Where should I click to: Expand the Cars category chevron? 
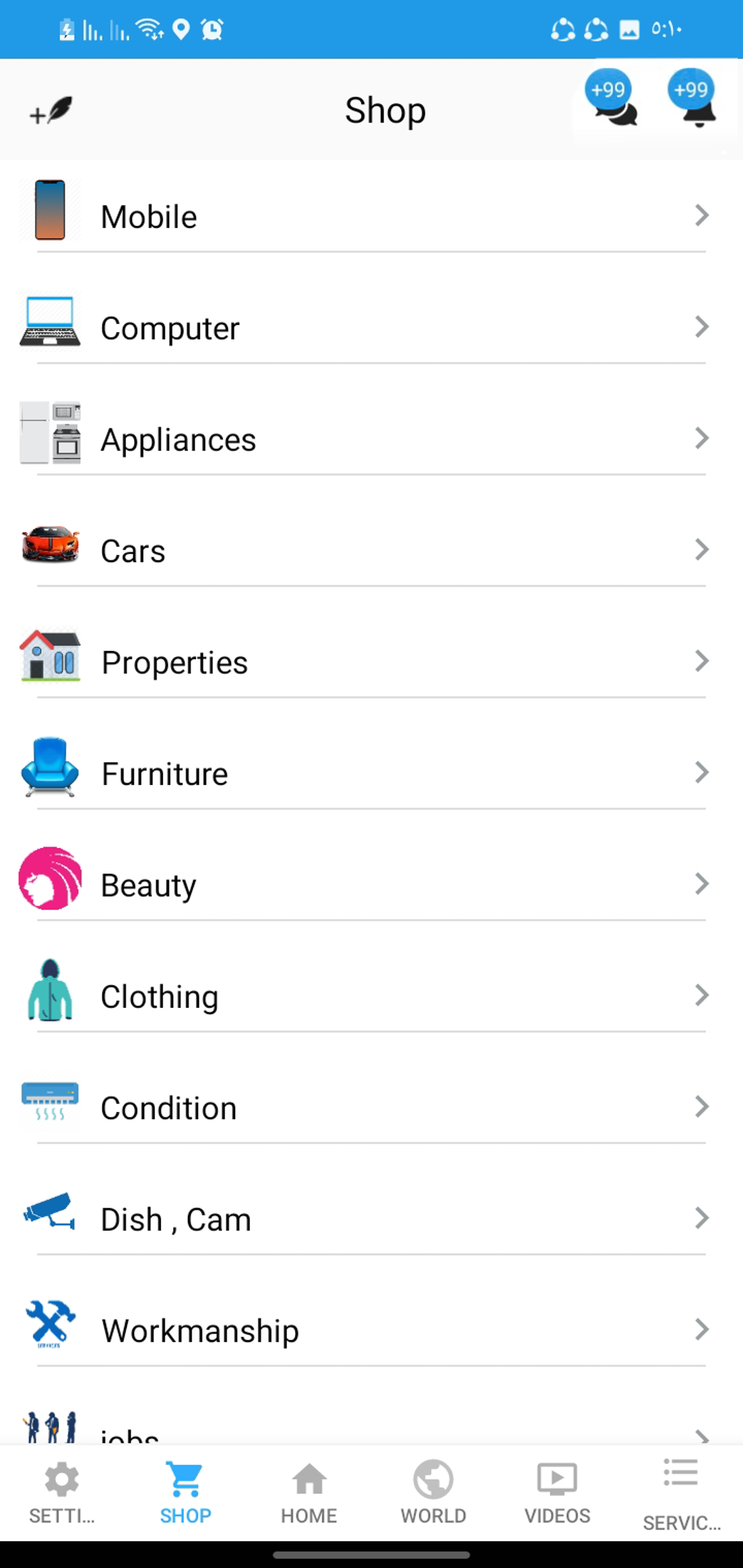pos(701,549)
